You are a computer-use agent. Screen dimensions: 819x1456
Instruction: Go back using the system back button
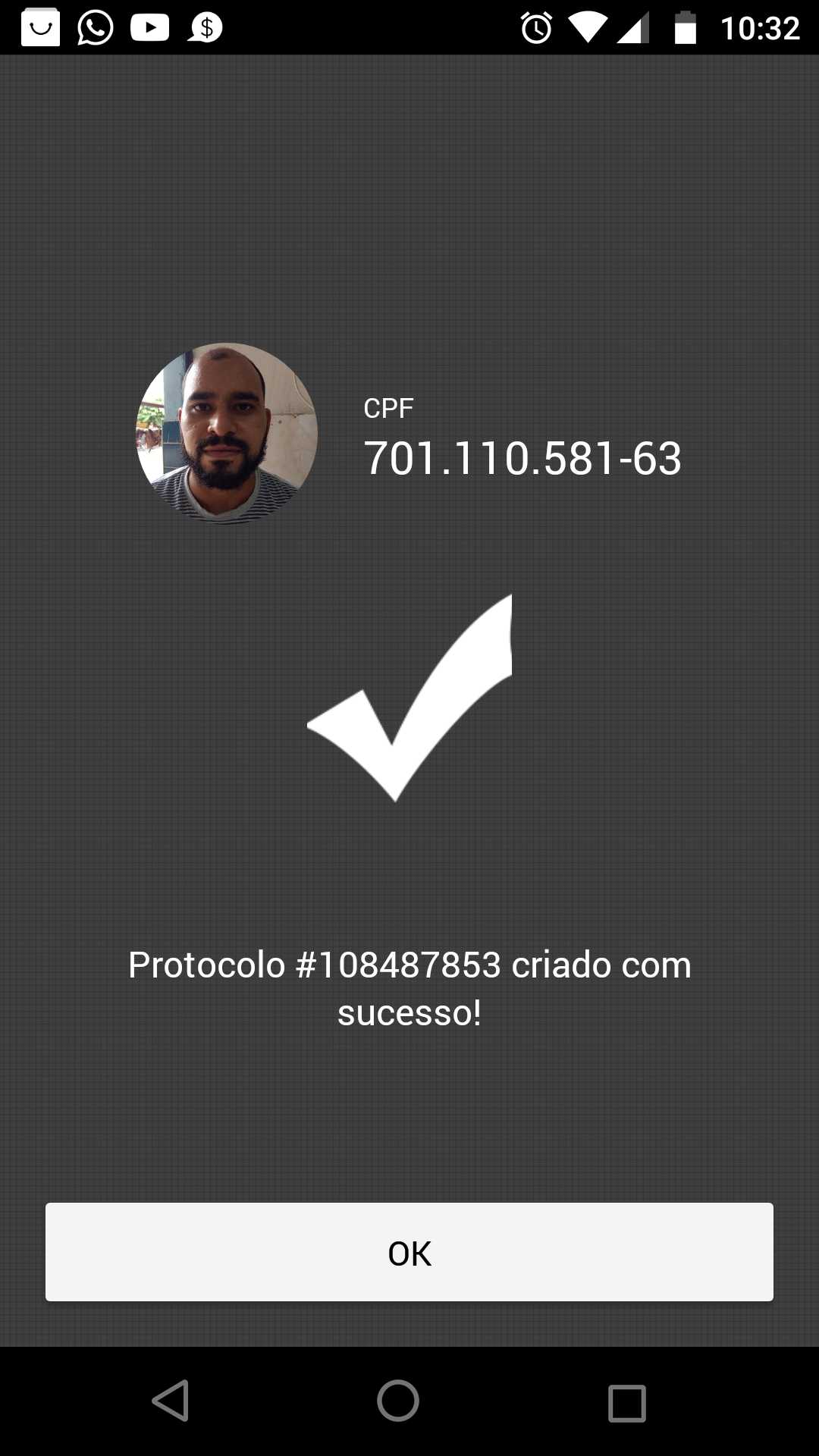171,1401
